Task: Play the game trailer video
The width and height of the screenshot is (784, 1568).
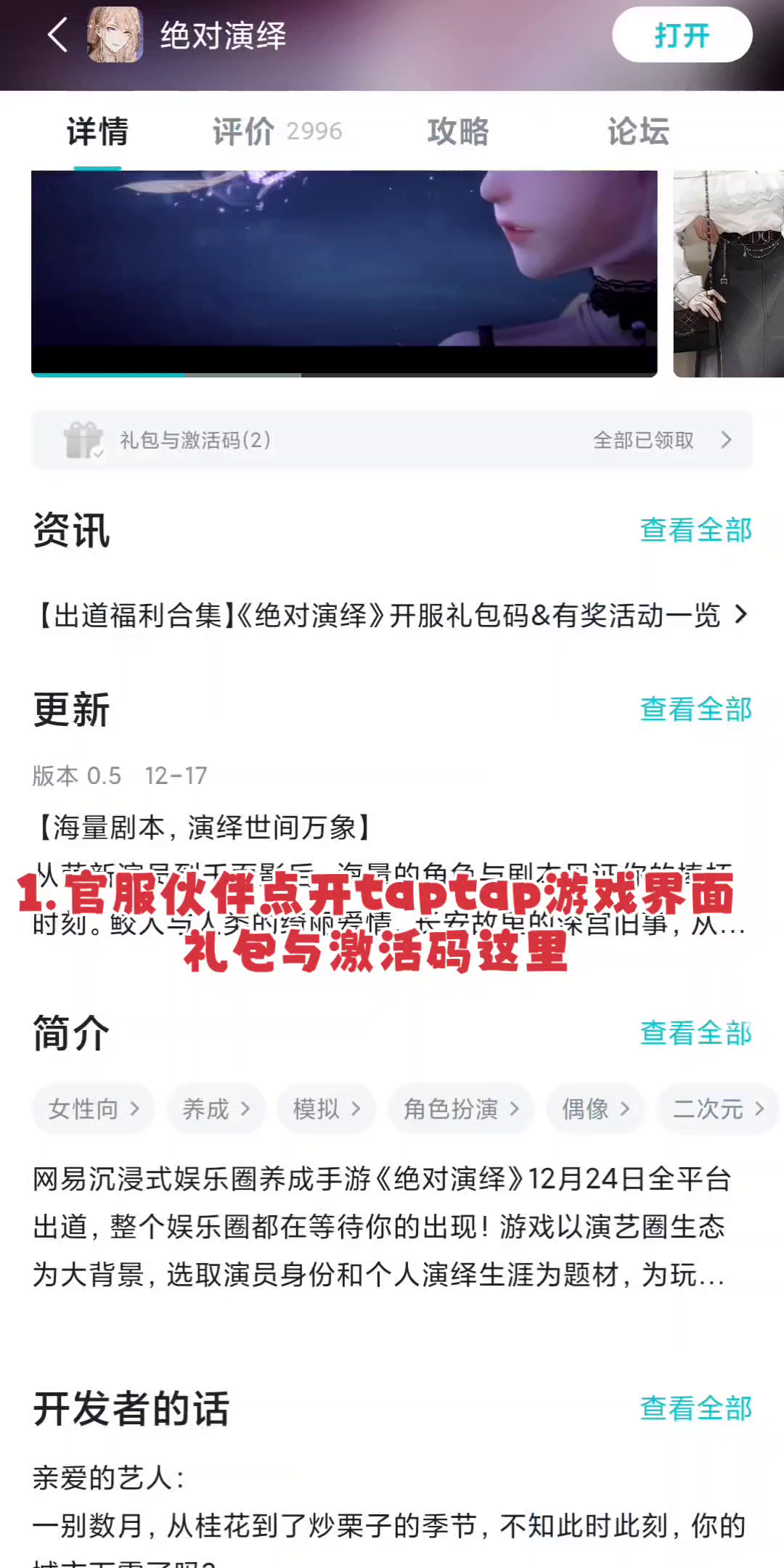Action: click(x=344, y=274)
